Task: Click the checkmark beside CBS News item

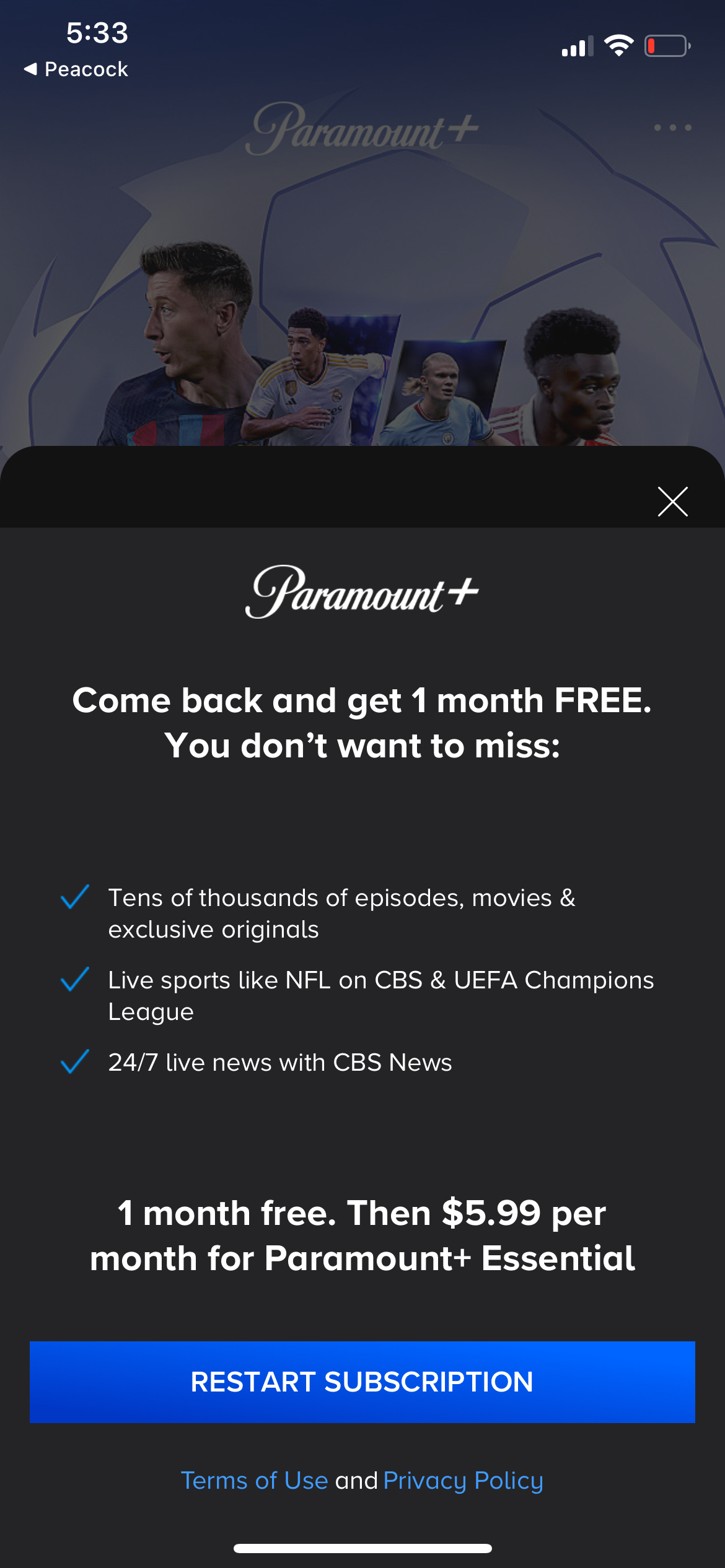Action: click(x=74, y=1060)
